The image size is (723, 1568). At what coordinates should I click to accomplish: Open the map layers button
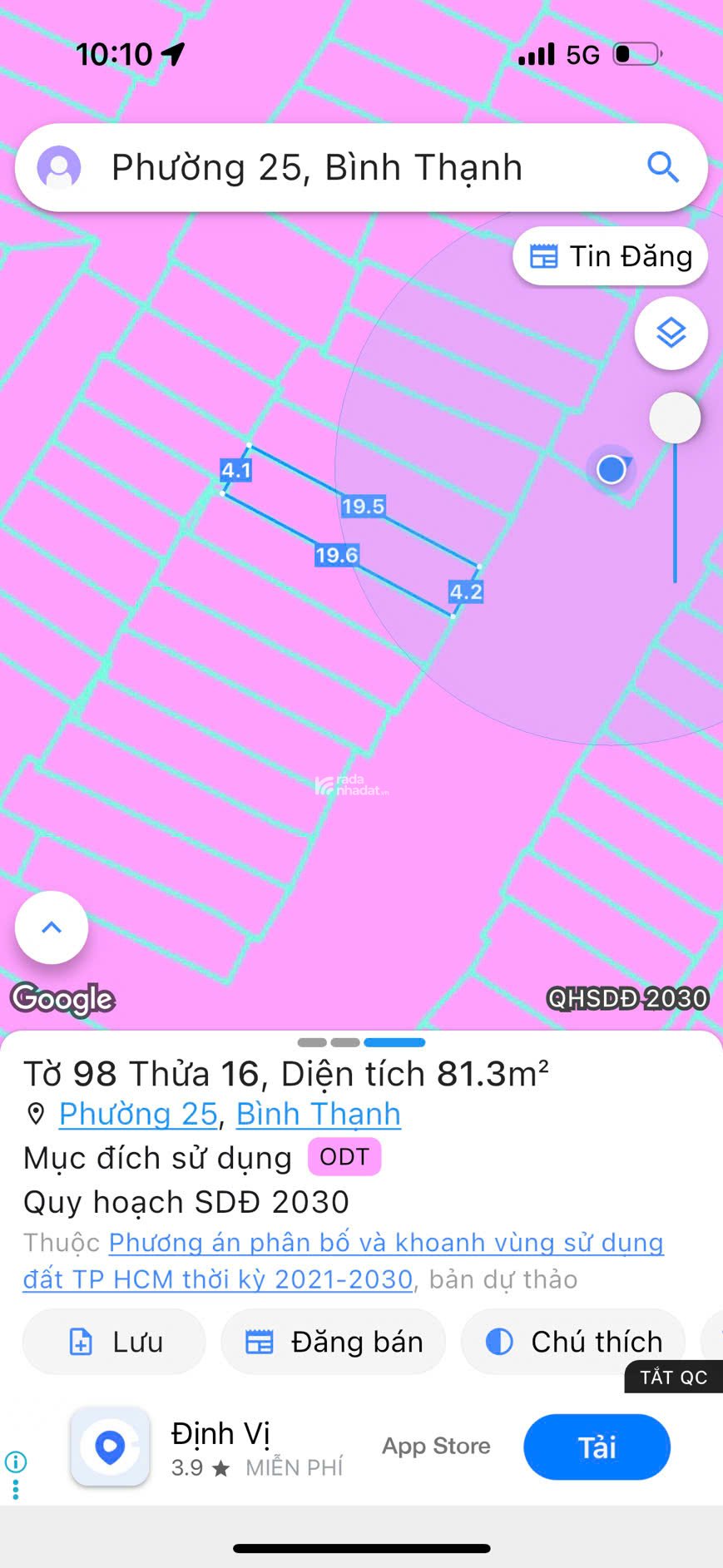point(671,334)
